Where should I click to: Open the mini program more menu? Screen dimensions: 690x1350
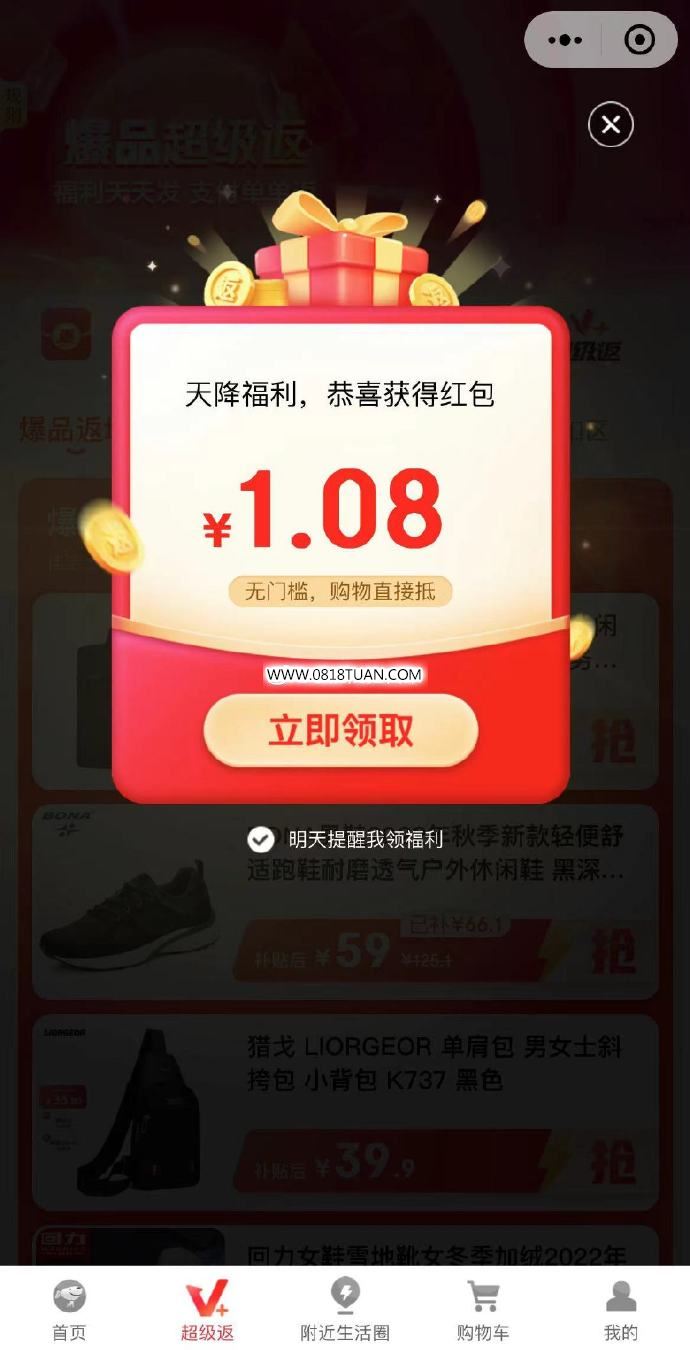565,40
